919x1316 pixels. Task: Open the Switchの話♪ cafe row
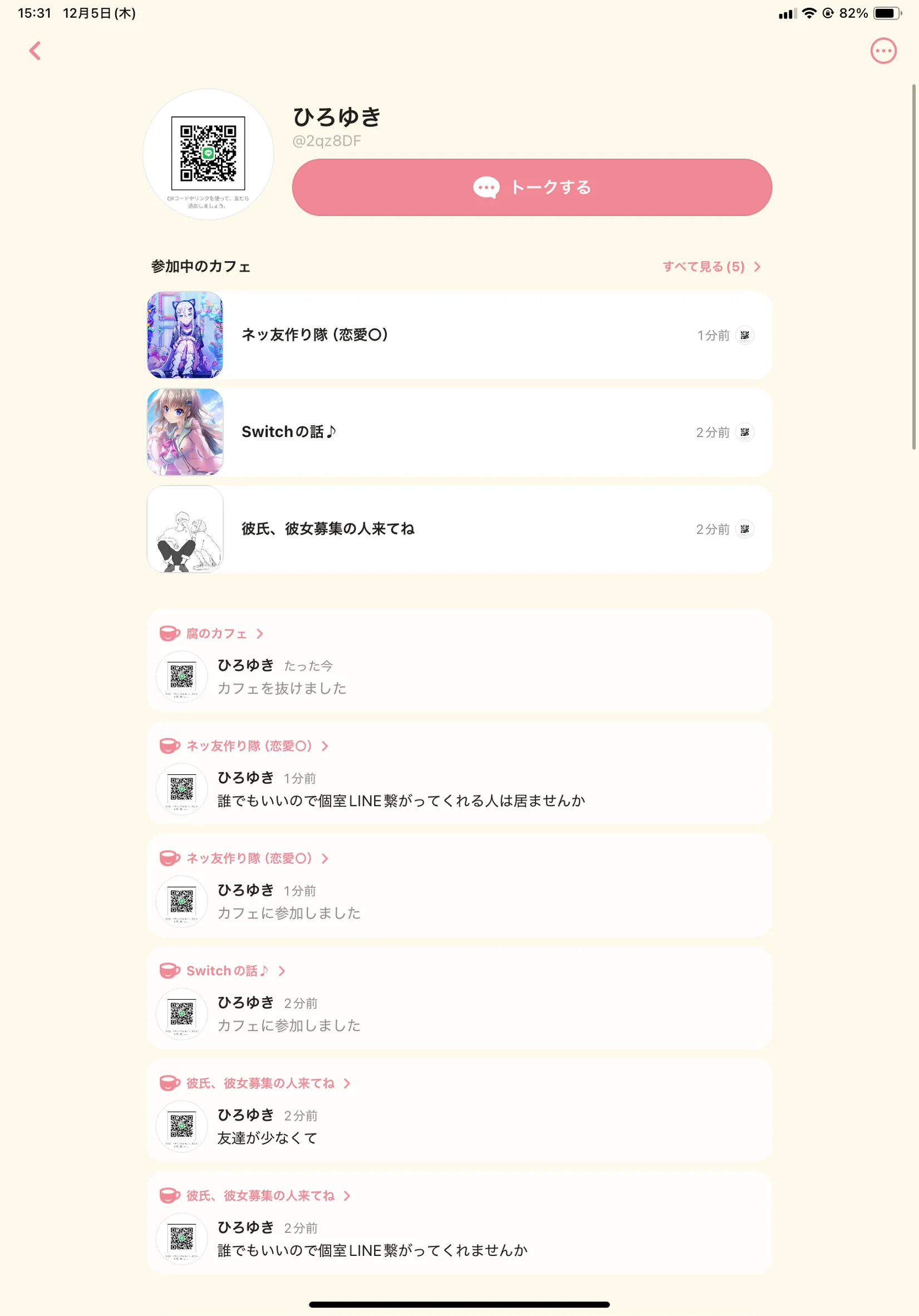pos(460,432)
